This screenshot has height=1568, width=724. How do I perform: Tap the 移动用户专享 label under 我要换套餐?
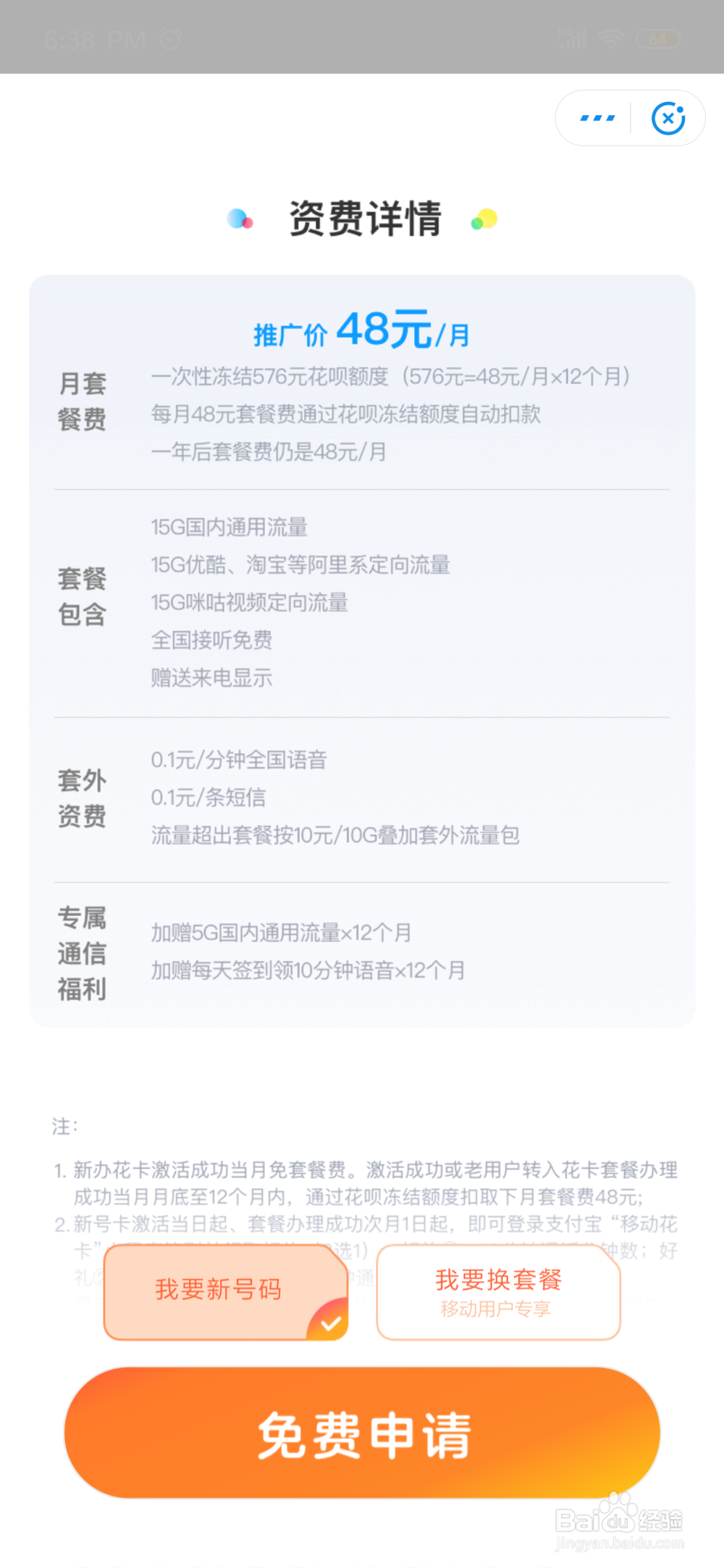click(494, 1308)
